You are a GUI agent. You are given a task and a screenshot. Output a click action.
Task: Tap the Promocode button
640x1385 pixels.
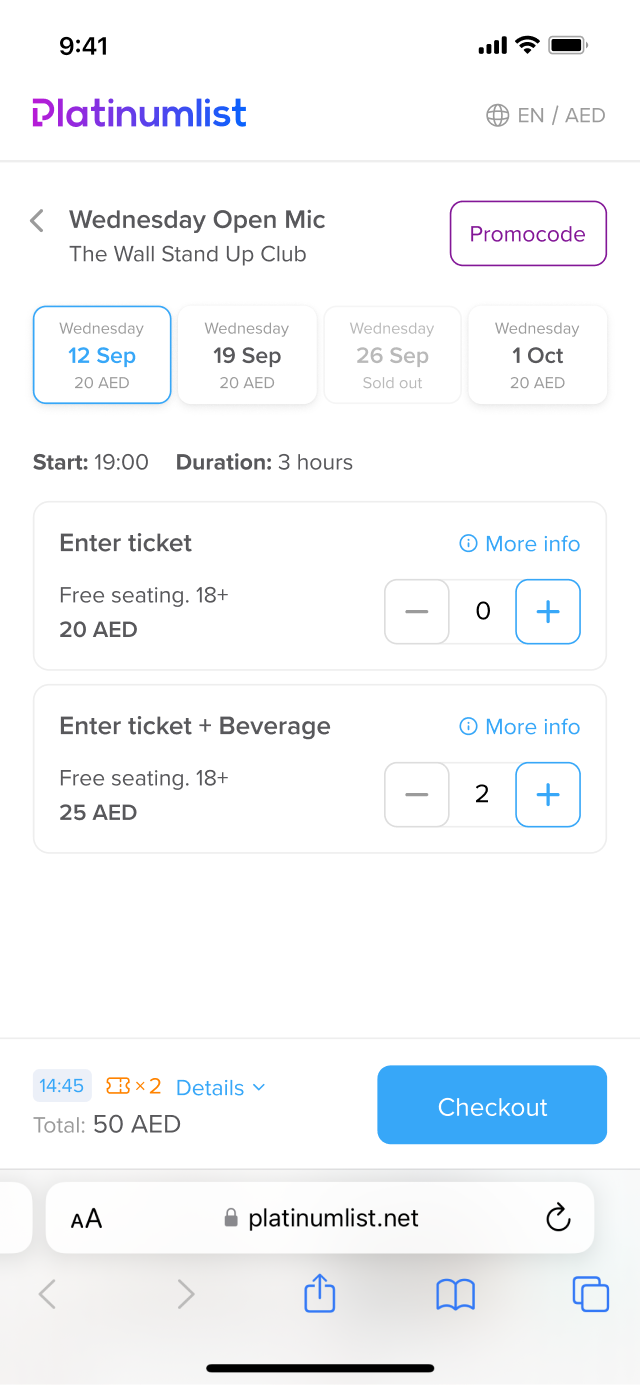coord(528,234)
